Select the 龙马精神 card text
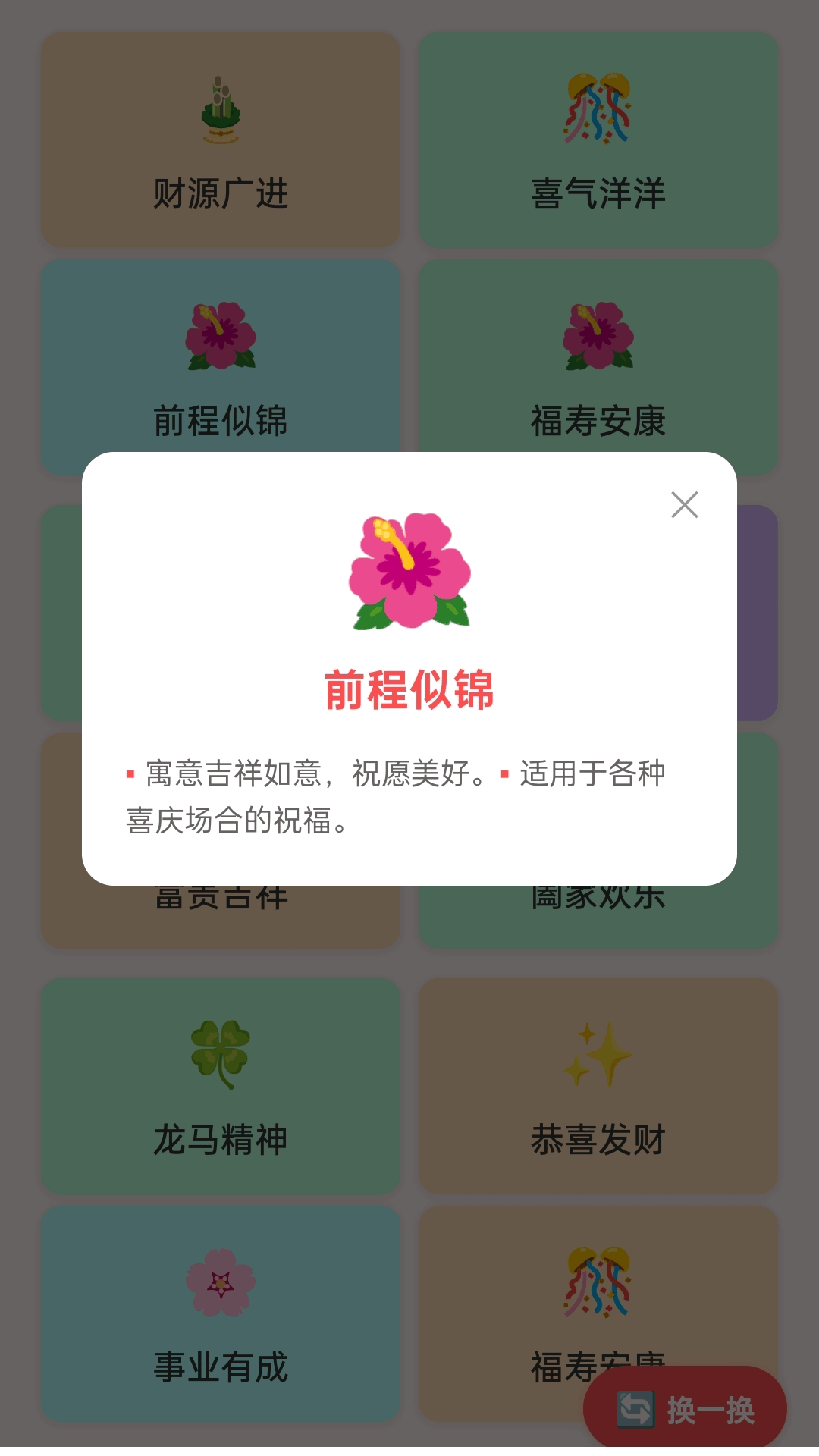 click(220, 1137)
